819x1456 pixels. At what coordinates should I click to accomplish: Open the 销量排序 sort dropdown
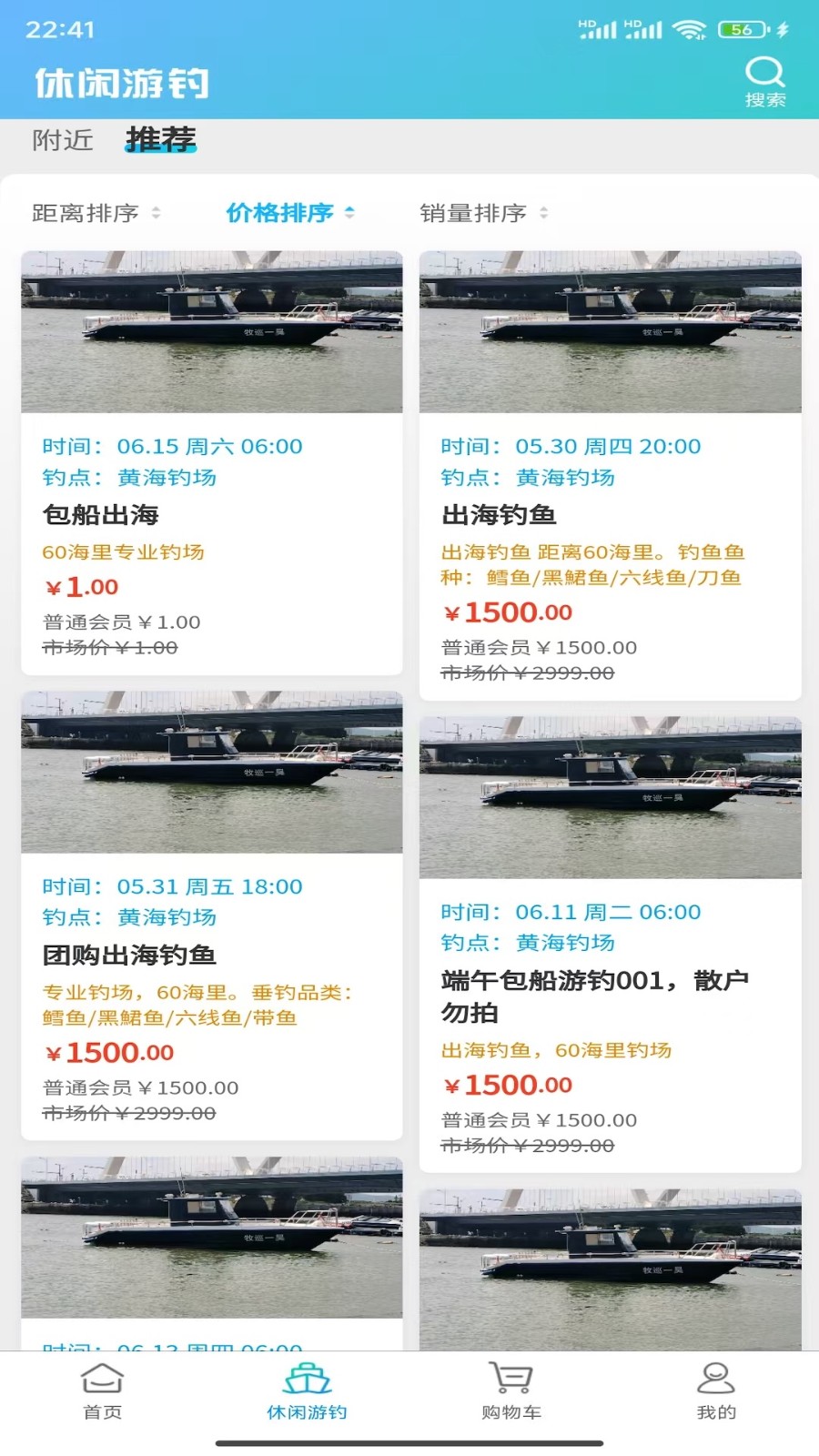(473, 212)
